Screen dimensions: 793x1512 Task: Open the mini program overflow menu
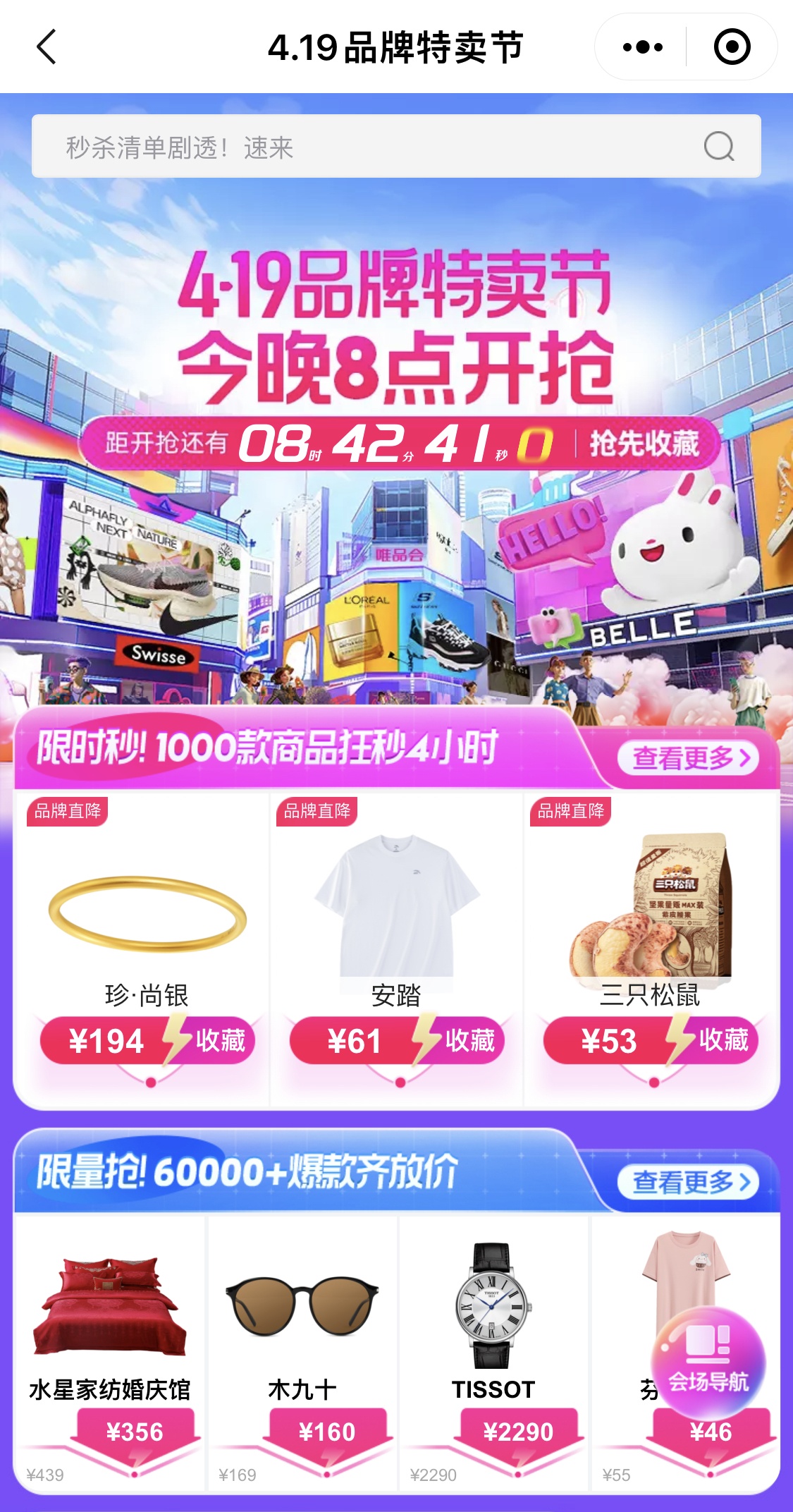(642, 47)
